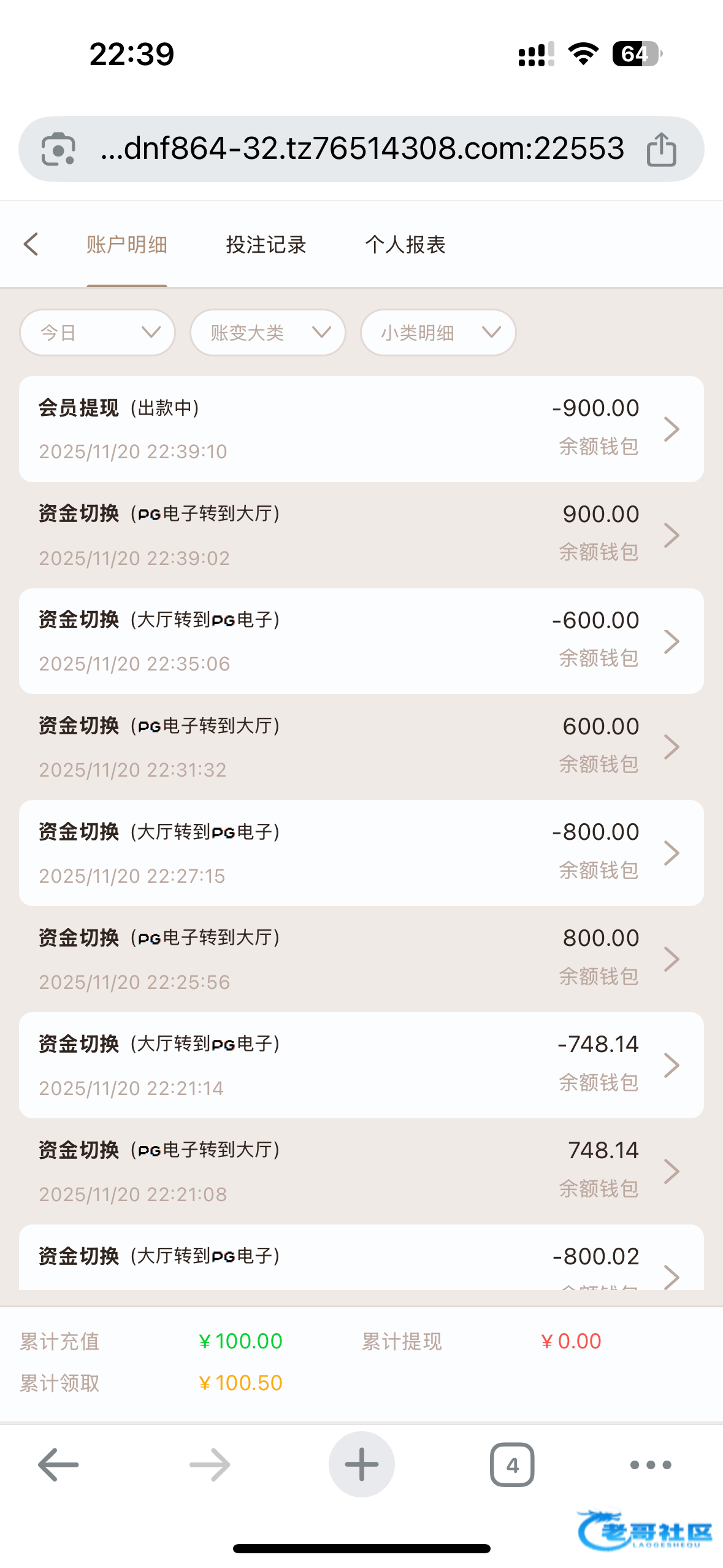The width and height of the screenshot is (723, 1568).
Task: Open the -748.14 transfer record
Action: click(x=361, y=1065)
